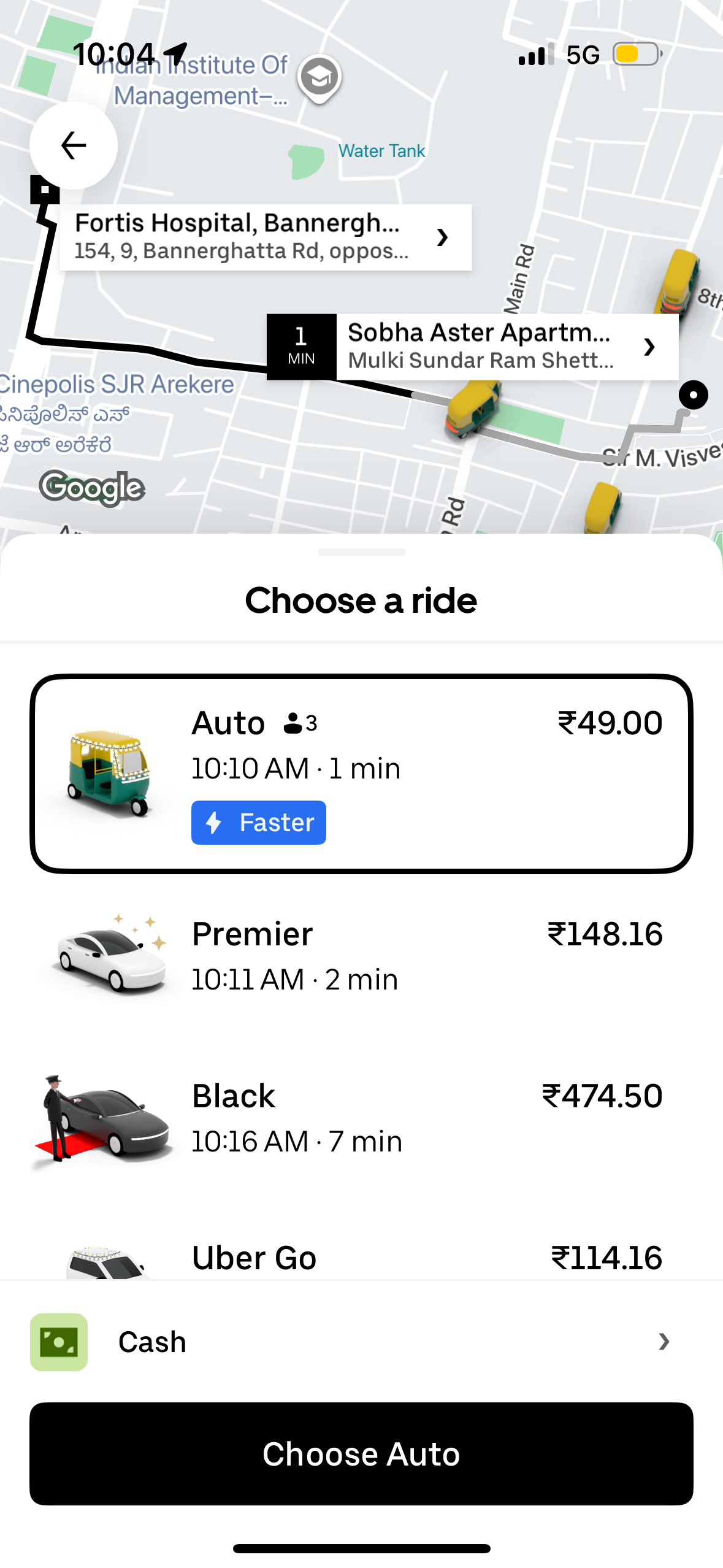Select the Auto ride option
The width and height of the screenshot is (723, 1568).
(361, 773)
